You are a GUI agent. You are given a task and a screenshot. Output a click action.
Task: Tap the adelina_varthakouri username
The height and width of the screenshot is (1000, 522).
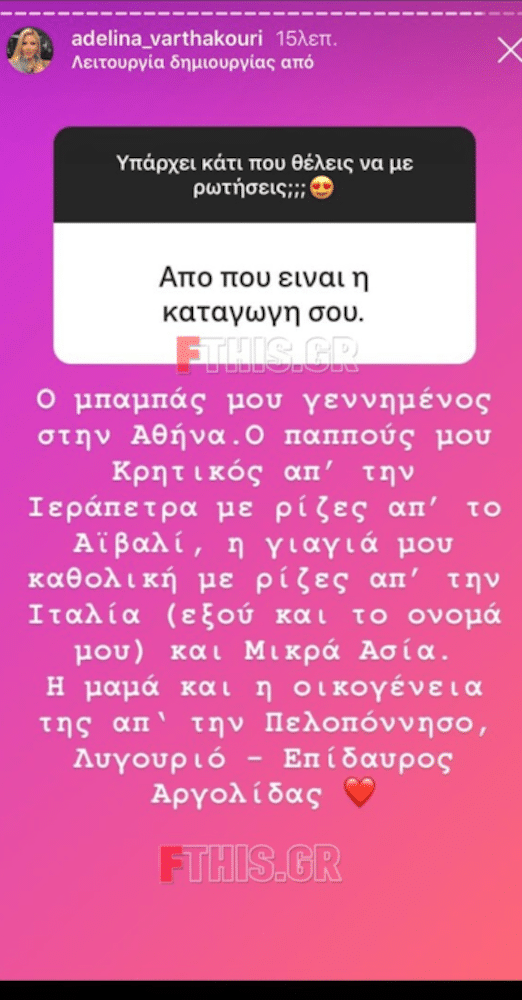click(x=167, y=38)
